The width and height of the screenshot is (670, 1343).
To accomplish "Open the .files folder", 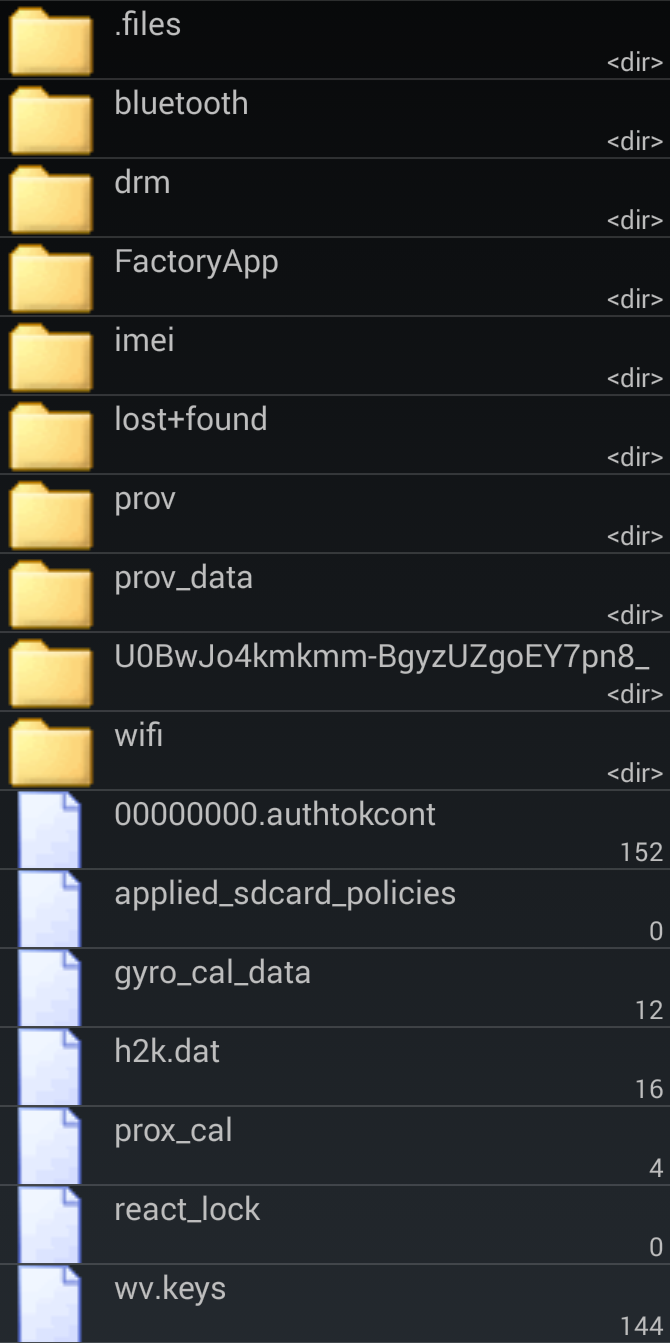I will point(335,40).
